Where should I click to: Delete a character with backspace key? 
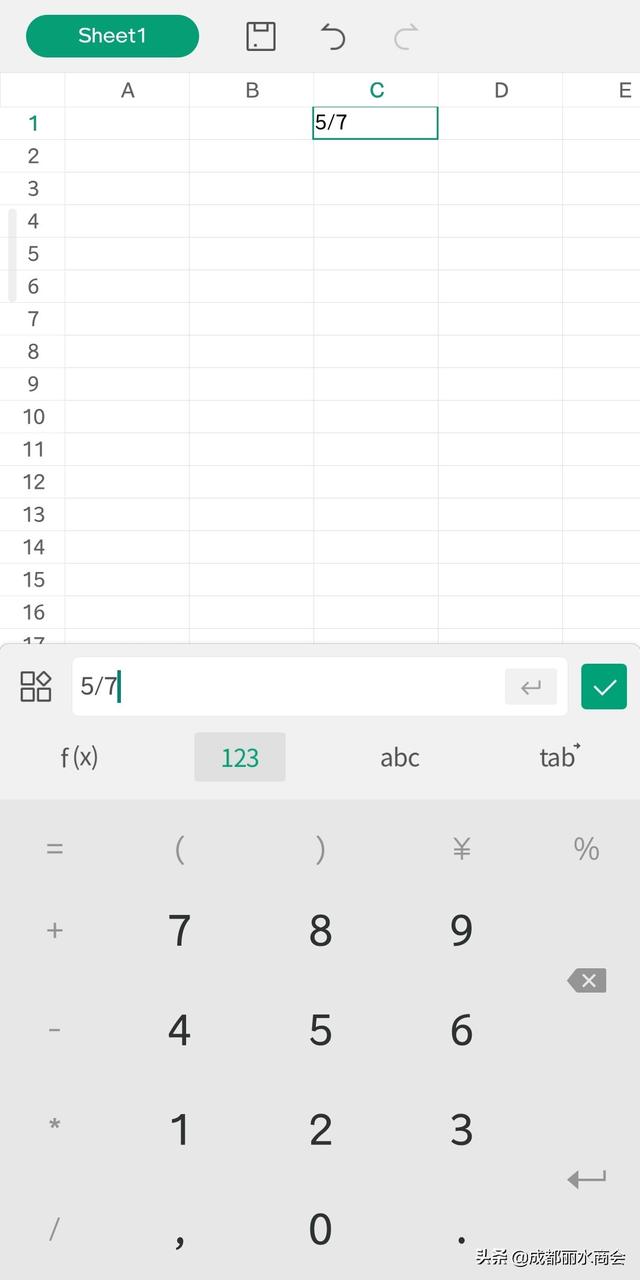[x=587, y=981]
